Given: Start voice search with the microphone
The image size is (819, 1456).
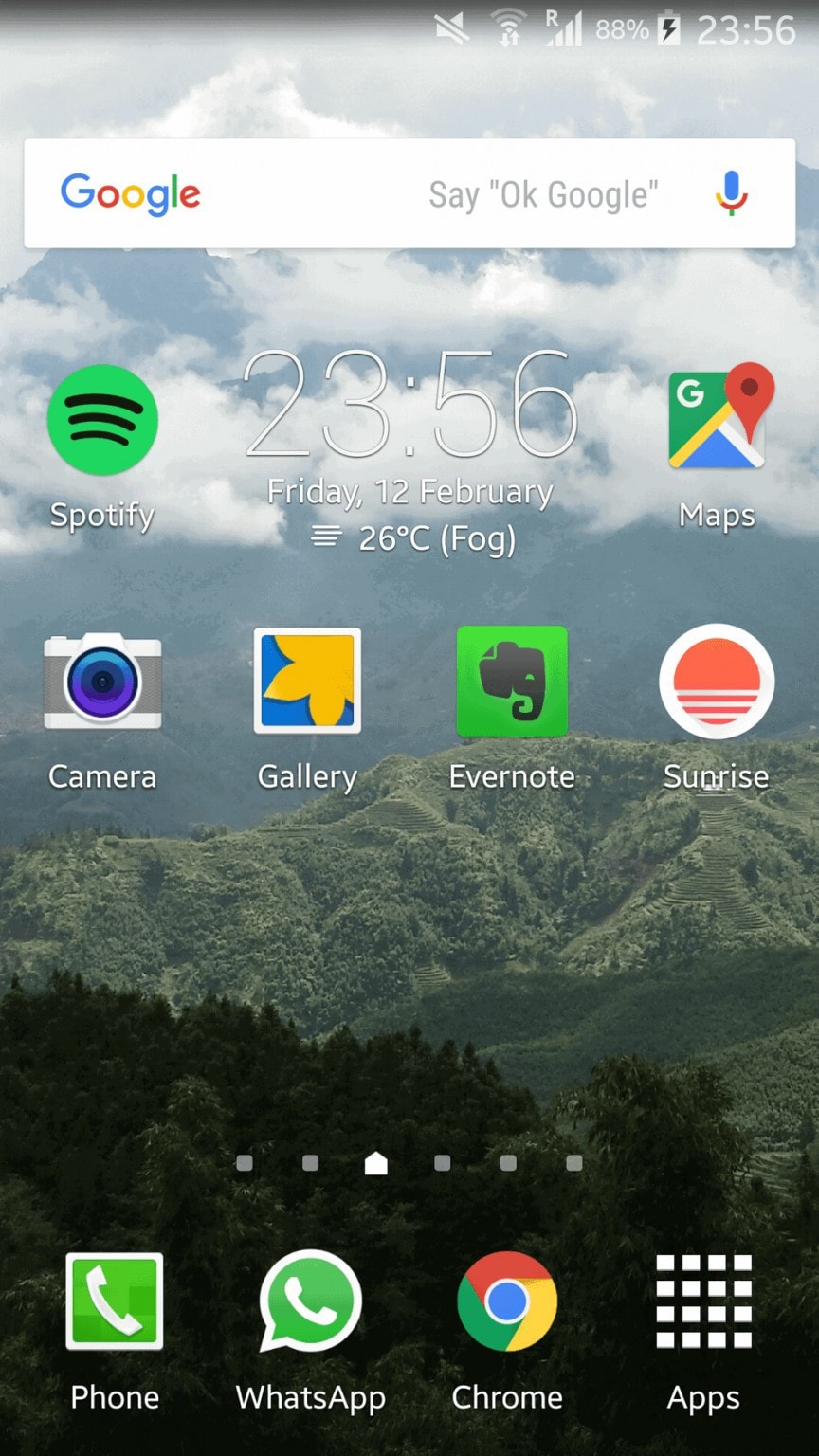Looking at the screenshot, I should pos(731,193).
